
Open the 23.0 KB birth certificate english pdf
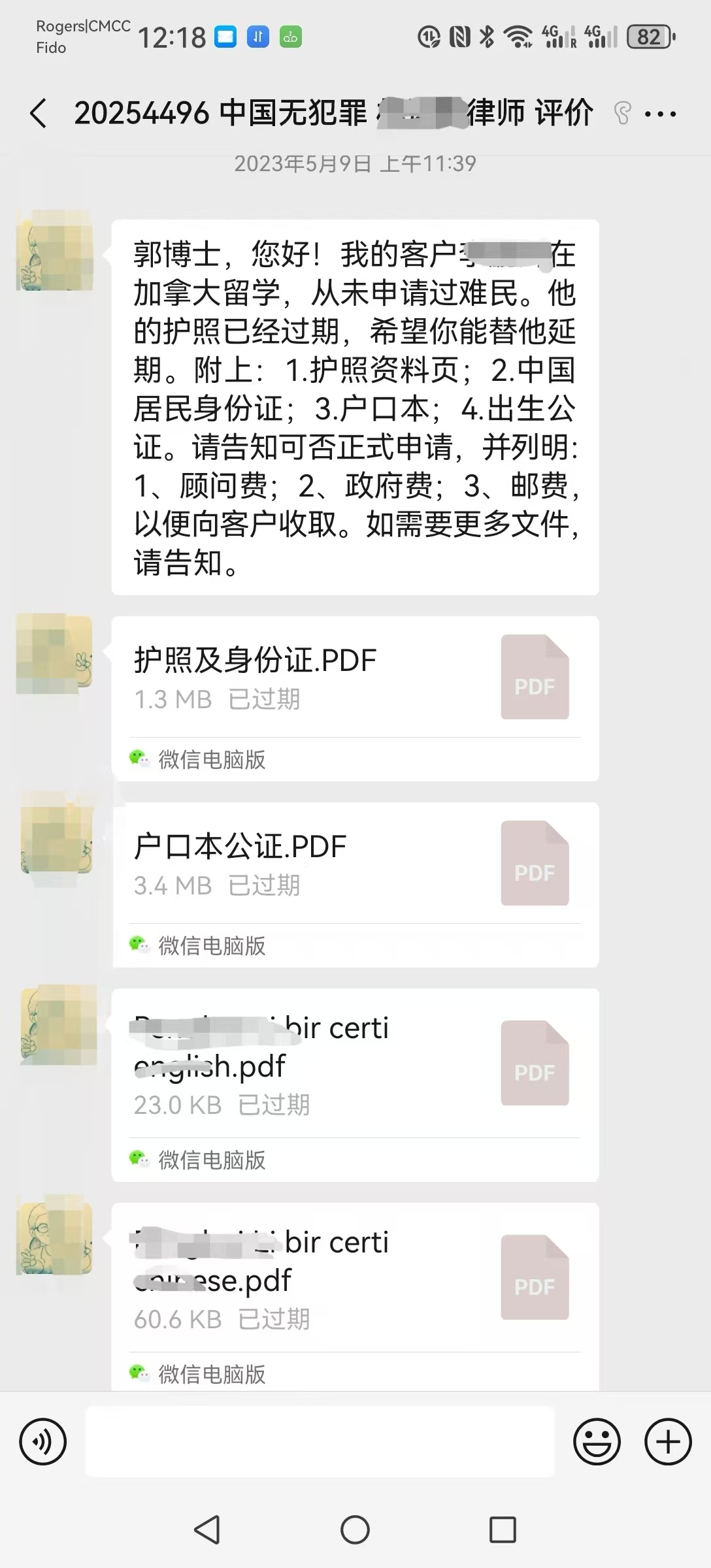[x=355, y=1065]
